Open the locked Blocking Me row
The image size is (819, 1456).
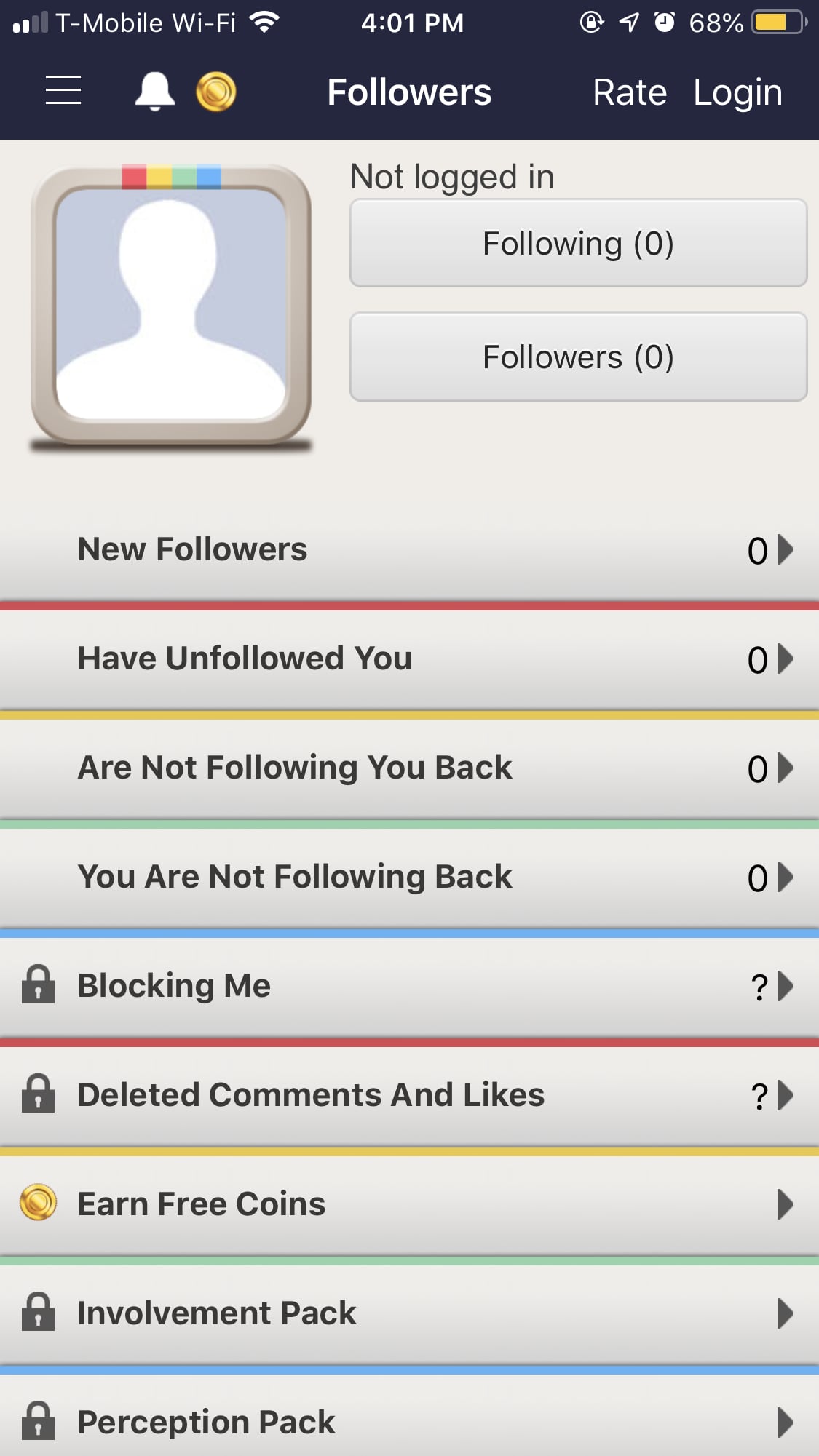click(409, 987)
